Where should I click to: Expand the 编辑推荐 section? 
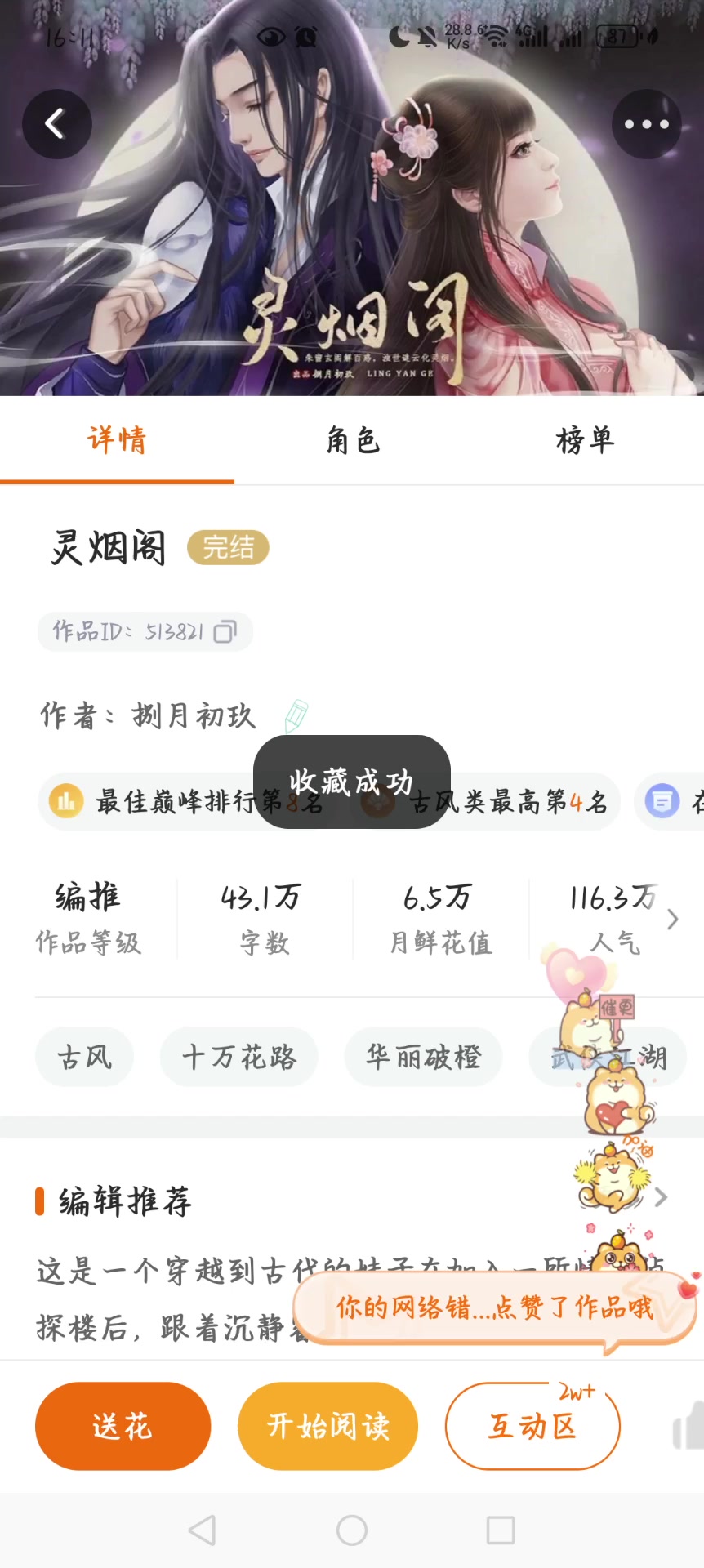click(x=661, y=1197)
